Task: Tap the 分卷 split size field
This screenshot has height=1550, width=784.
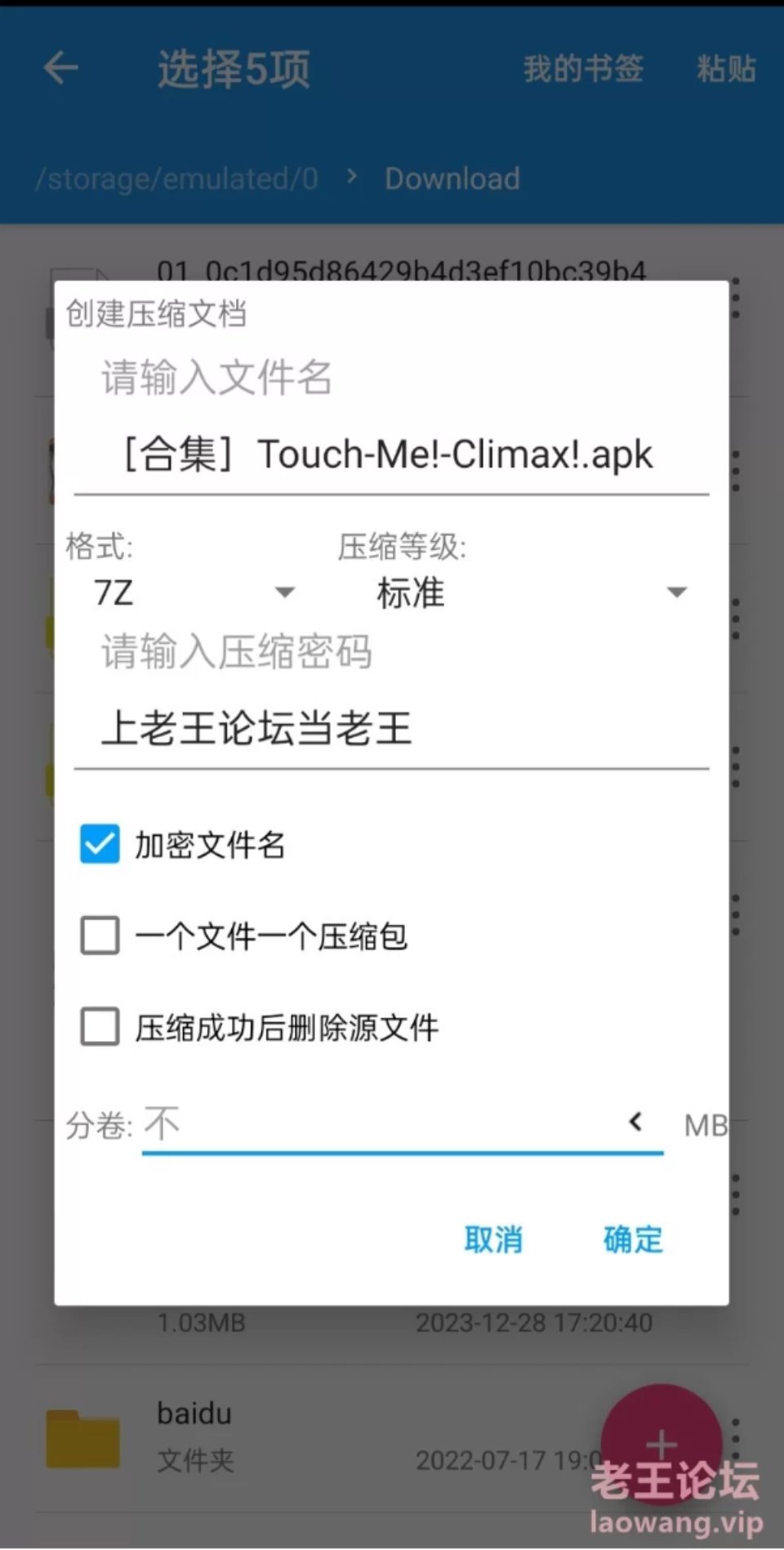Action: click(376, 1124)
